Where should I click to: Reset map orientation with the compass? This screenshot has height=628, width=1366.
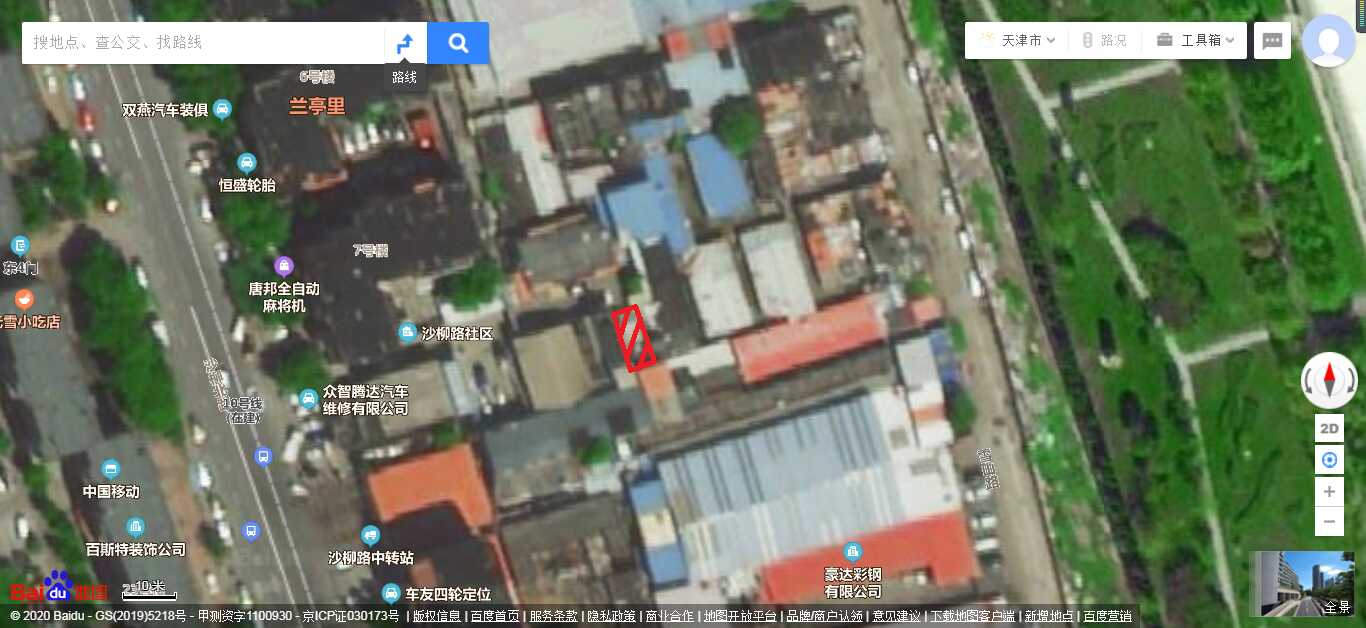pyautogui.click(x=1329, y=381)
